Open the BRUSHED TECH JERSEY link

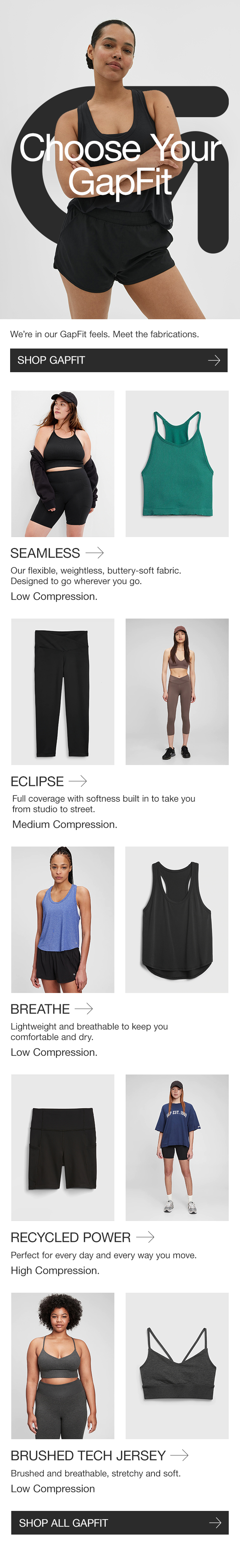[99, 1455]
